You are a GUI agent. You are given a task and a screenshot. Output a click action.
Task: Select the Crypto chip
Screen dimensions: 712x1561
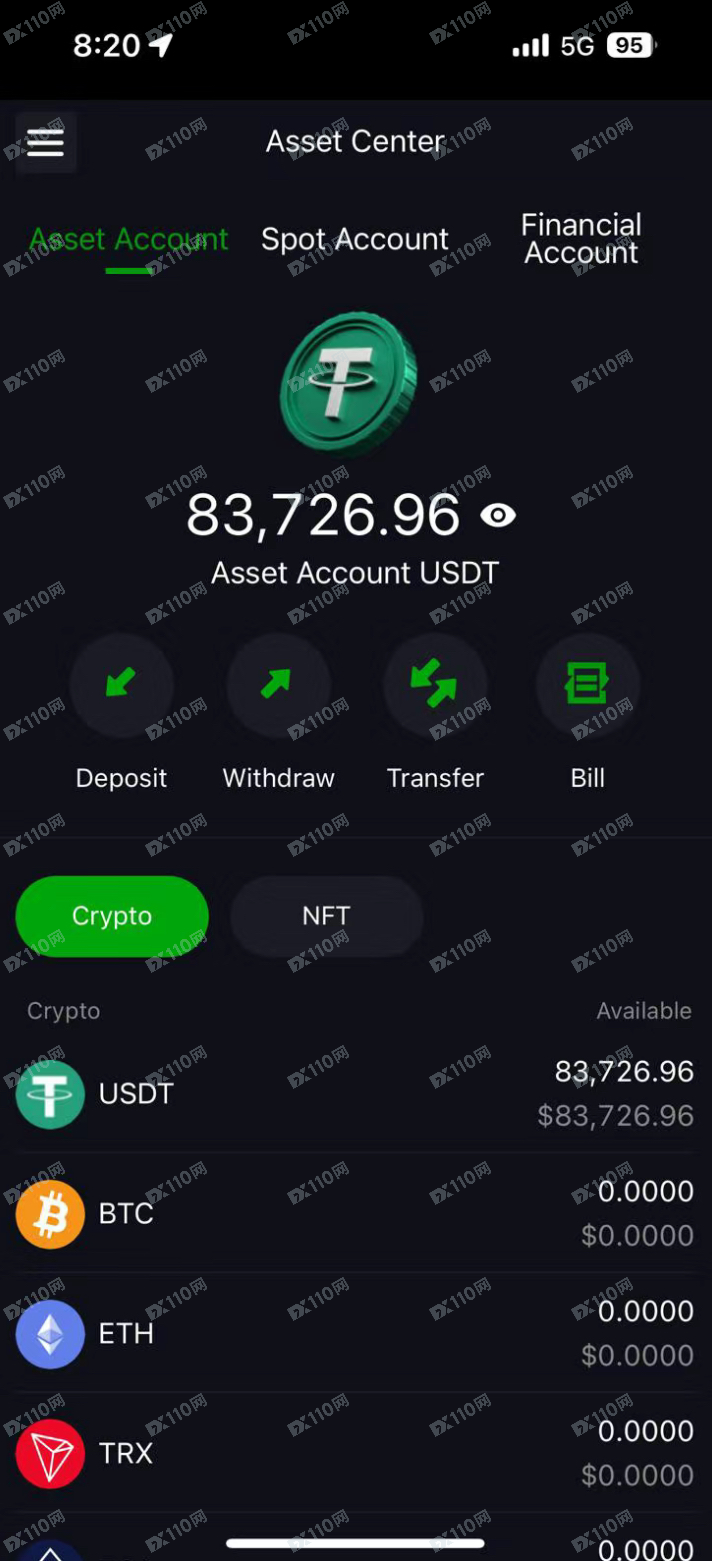pos(112,916)
